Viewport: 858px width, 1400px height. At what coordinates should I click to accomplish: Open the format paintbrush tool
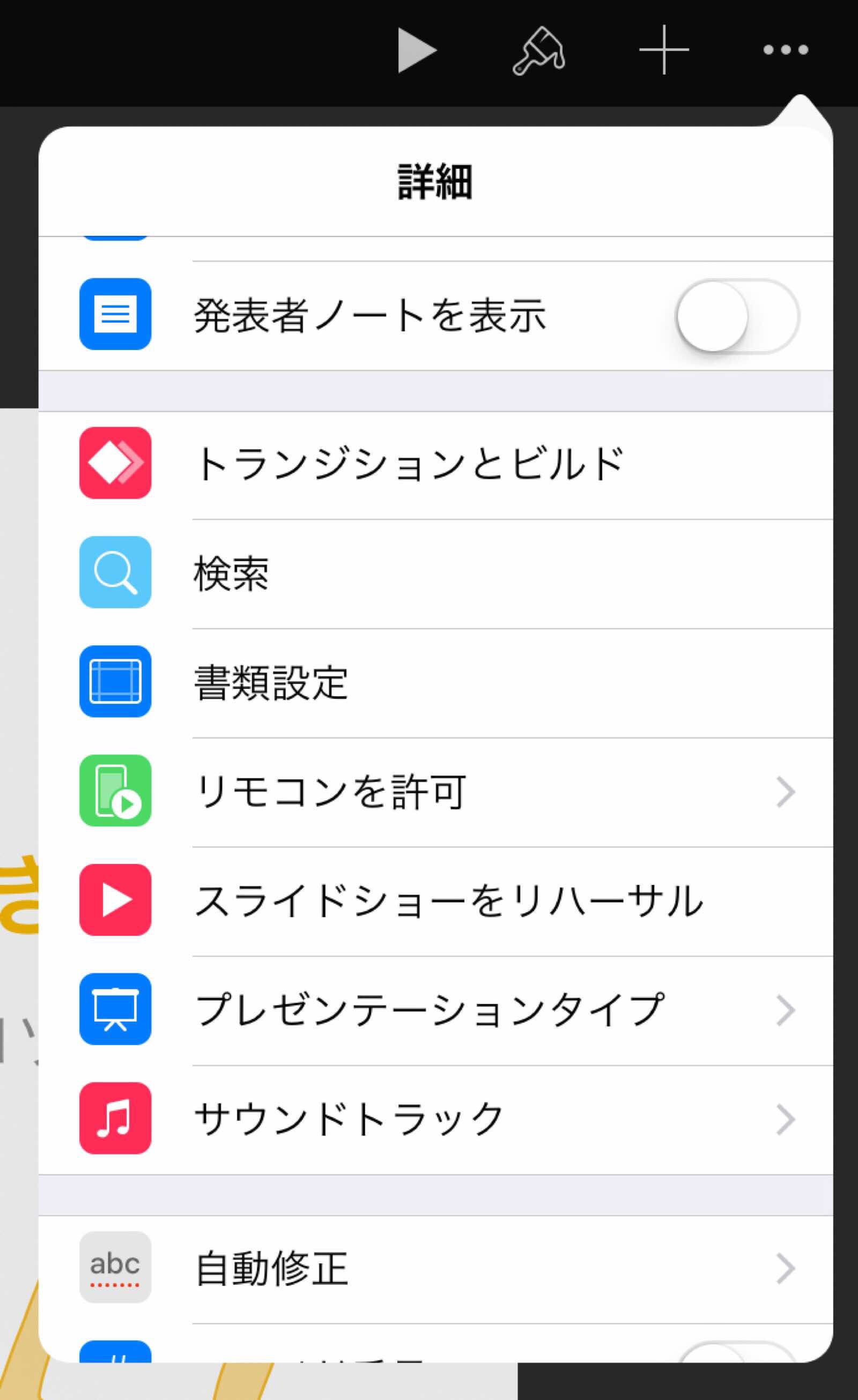point(538,50)
